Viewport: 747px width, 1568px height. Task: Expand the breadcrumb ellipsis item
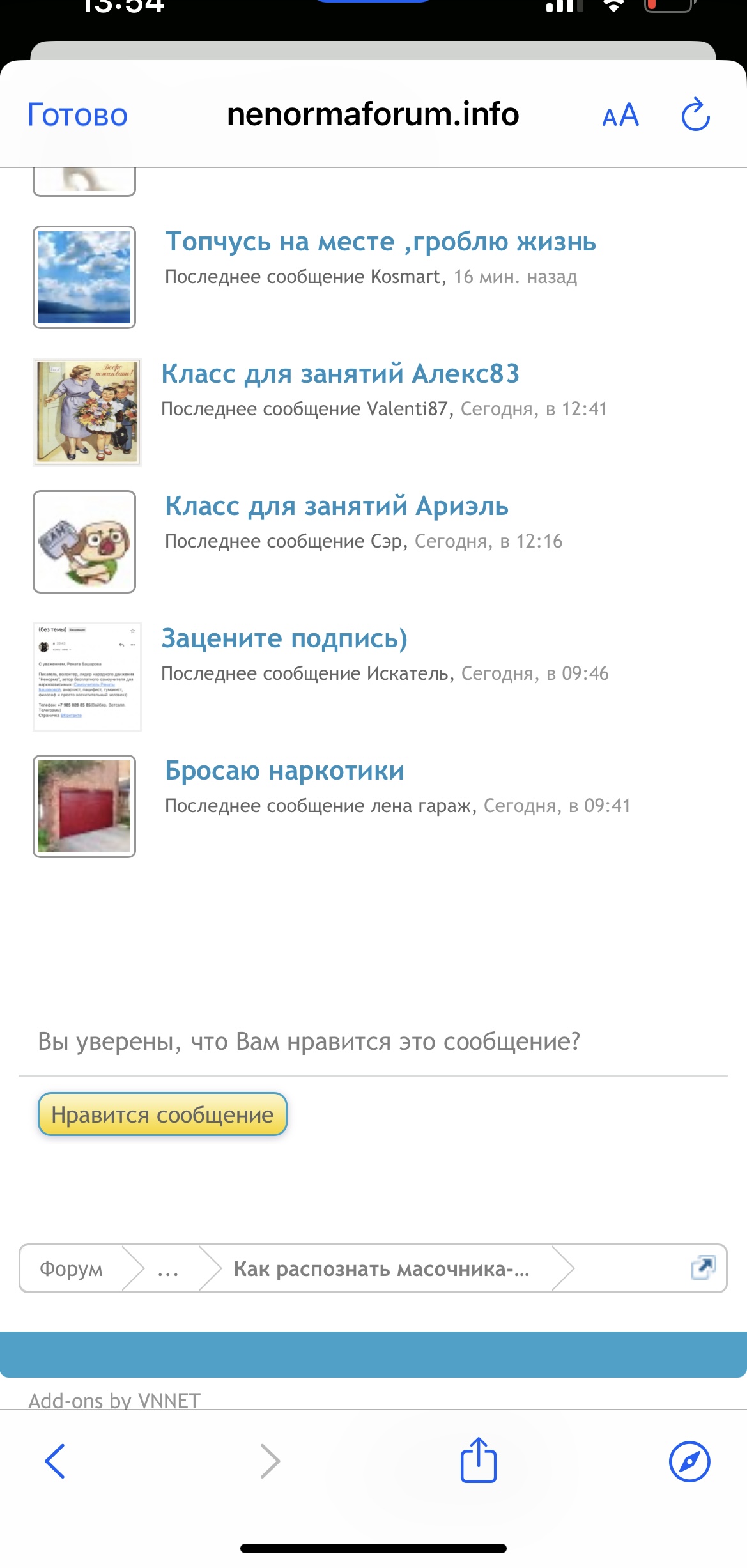[x=168, y=1268]
